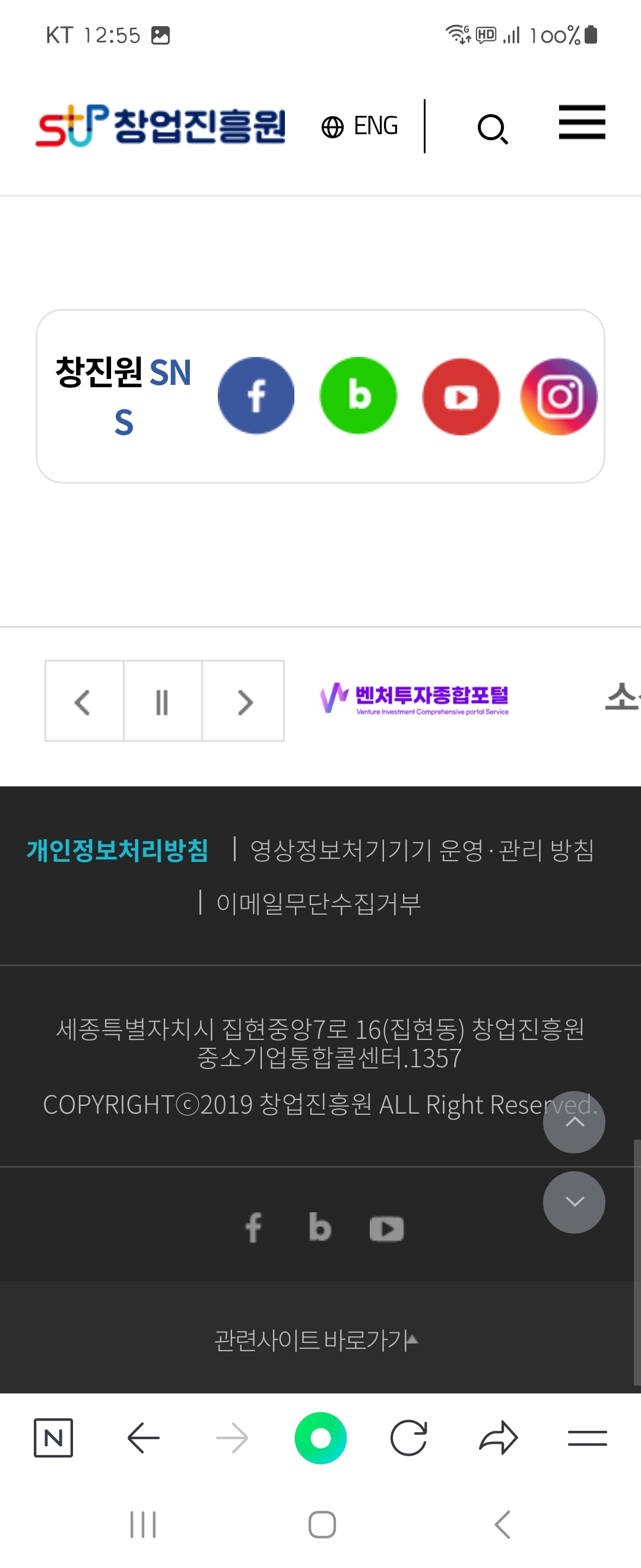Expand the 관련사이트 바로가기 list
Image resolution: width=641 pixels, height=1568 pixels.
pos(316,1340)
